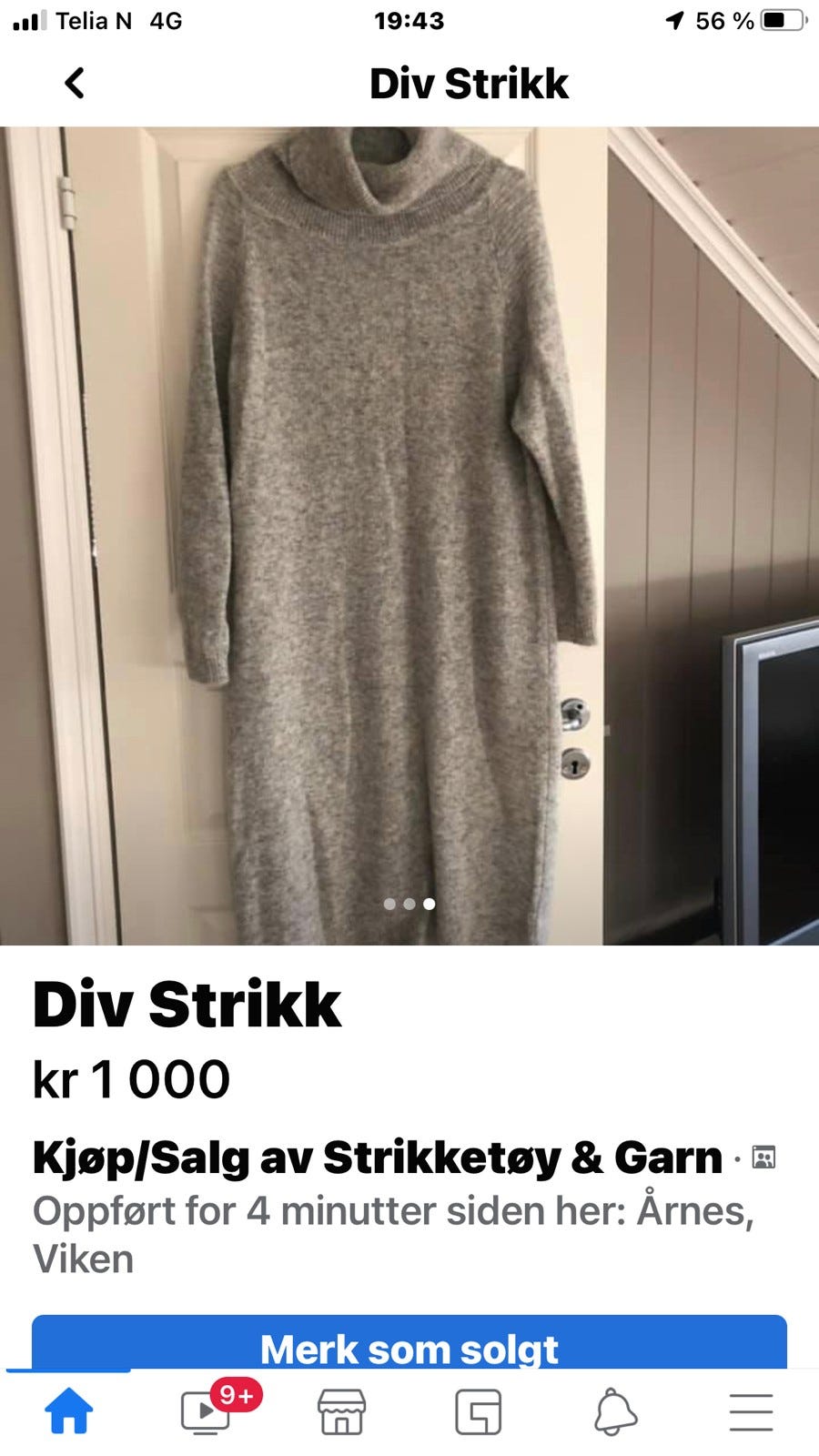
Task: Open the Watch videos tab
Action: click(x=206, y=1412)
